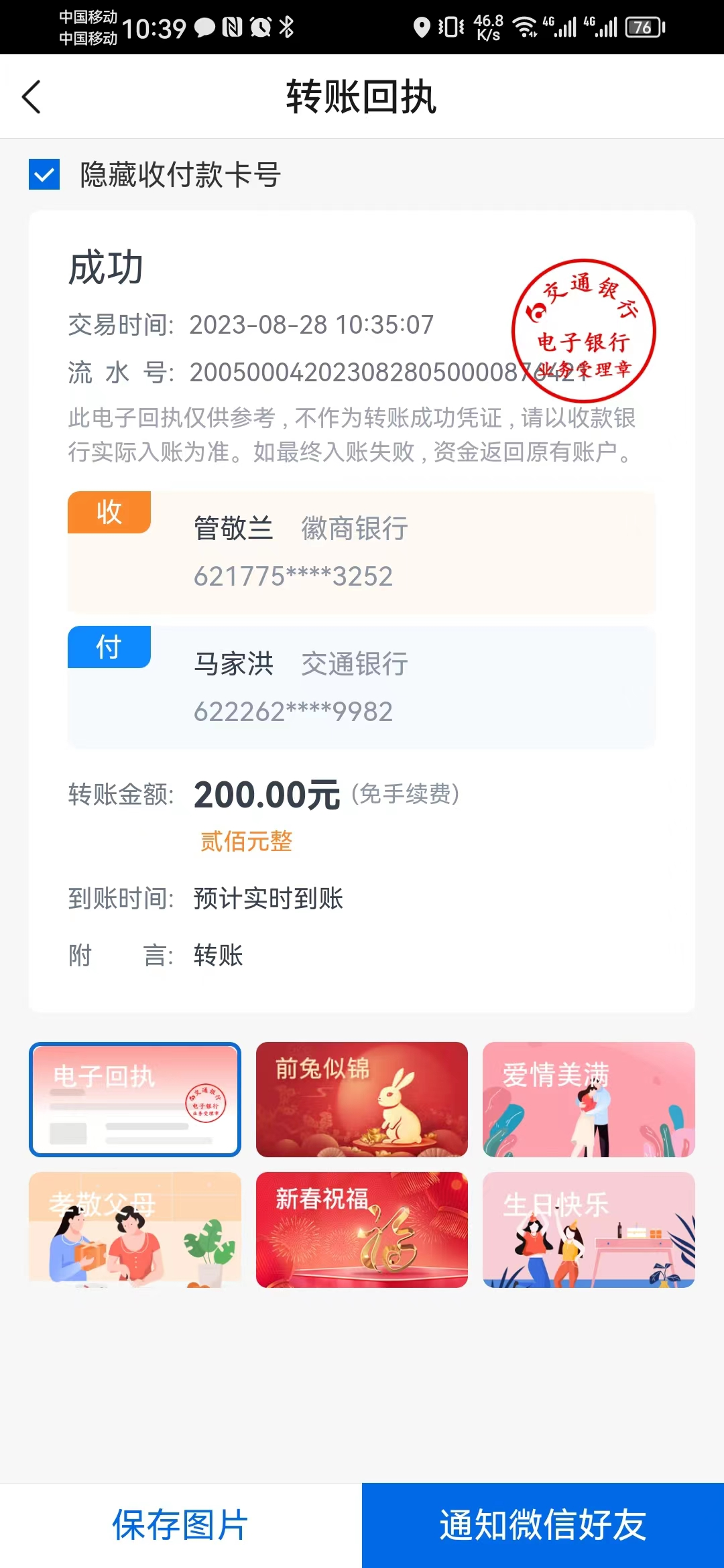Uncheck the 隐藏收付款卡号 checkbox
Viewport: 724px width, 1568px height.
click(44, 174)
